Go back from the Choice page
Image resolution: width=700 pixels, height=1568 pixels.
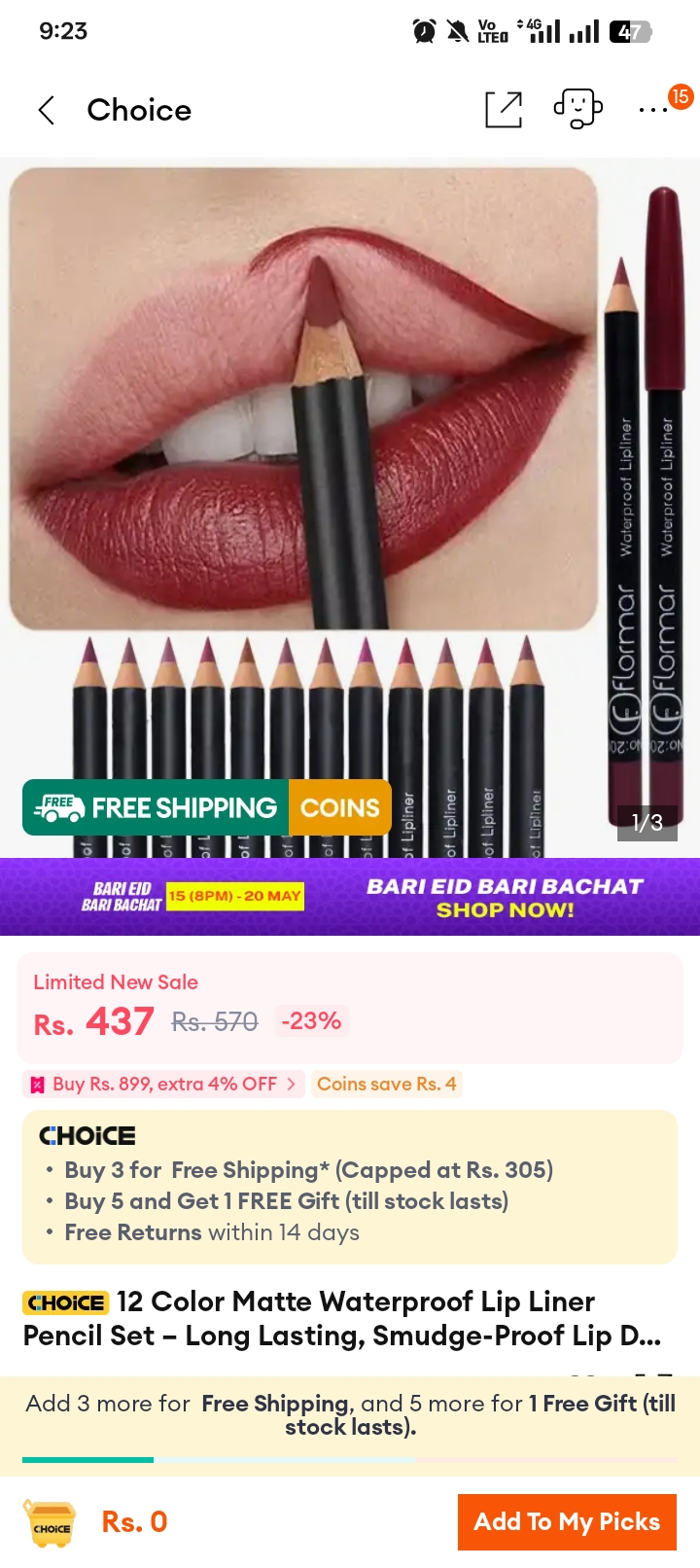click(46, 110)
